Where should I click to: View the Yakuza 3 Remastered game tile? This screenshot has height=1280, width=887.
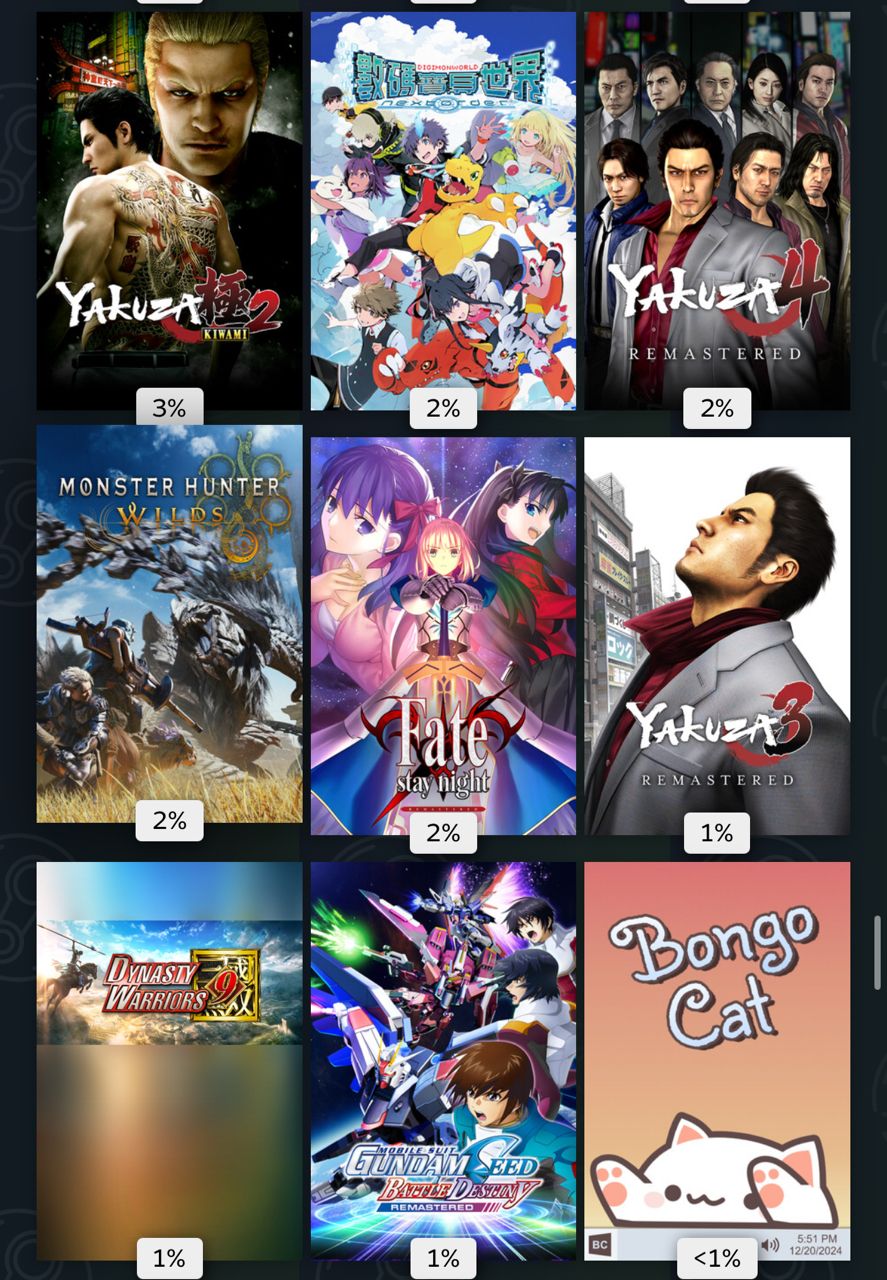pos(717,635)
